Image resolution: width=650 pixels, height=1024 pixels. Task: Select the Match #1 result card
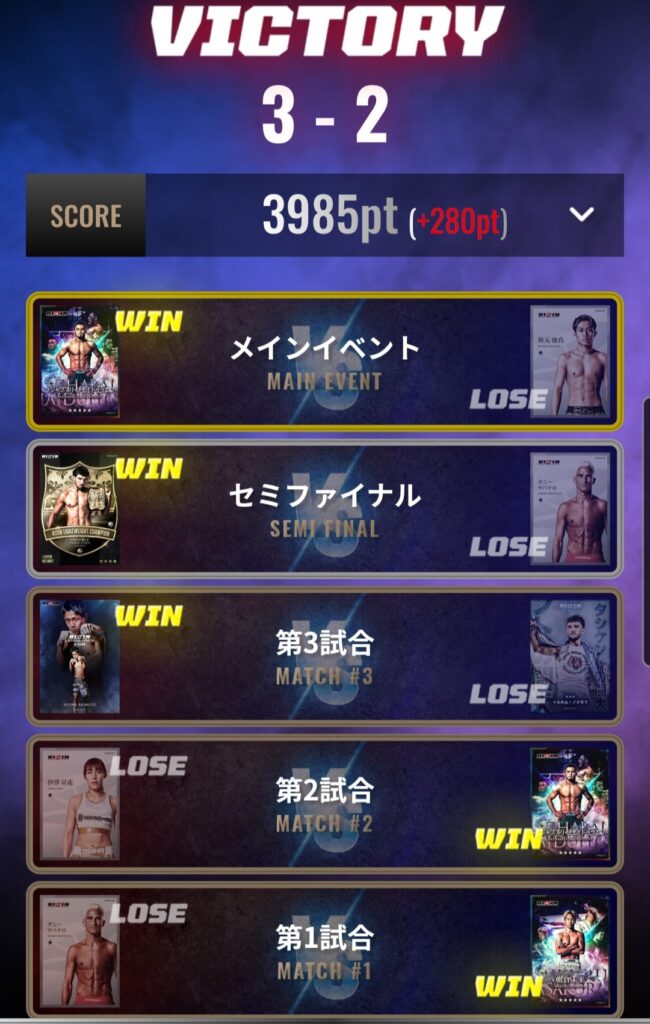coord(325,950)
